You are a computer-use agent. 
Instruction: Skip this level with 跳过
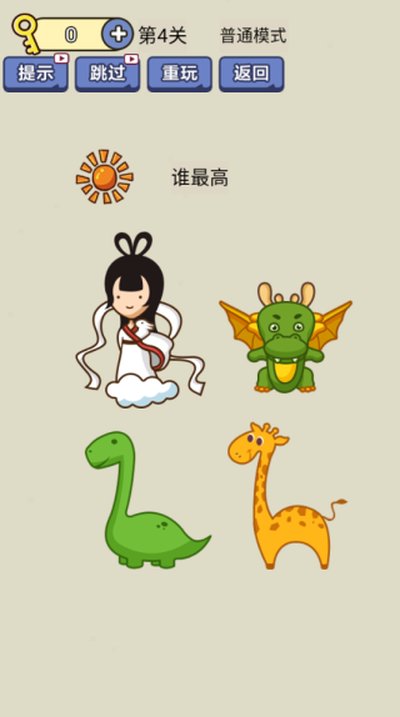pyautogui.click(x=107, y=74)
